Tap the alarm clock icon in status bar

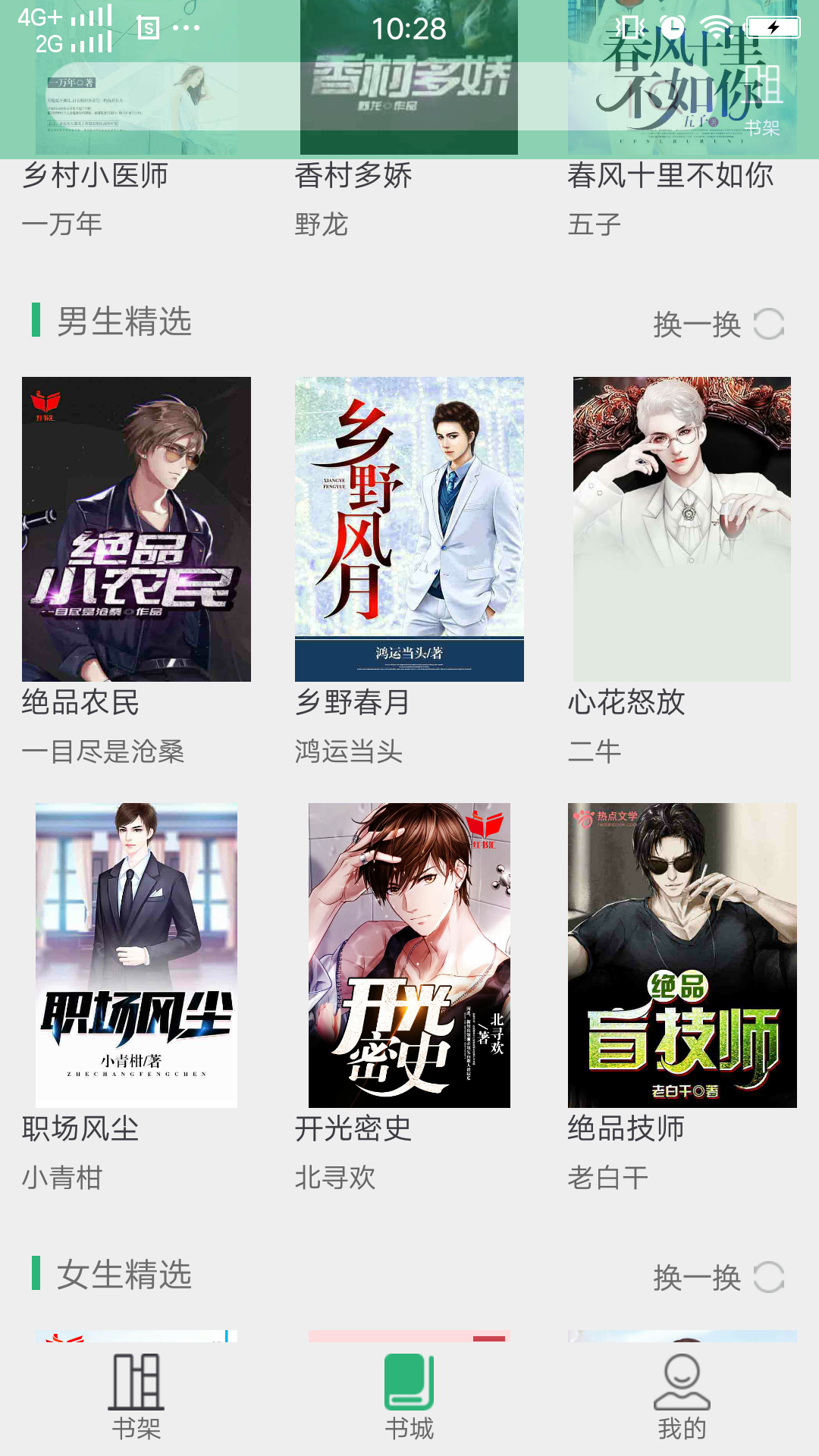tap(672, 28)
